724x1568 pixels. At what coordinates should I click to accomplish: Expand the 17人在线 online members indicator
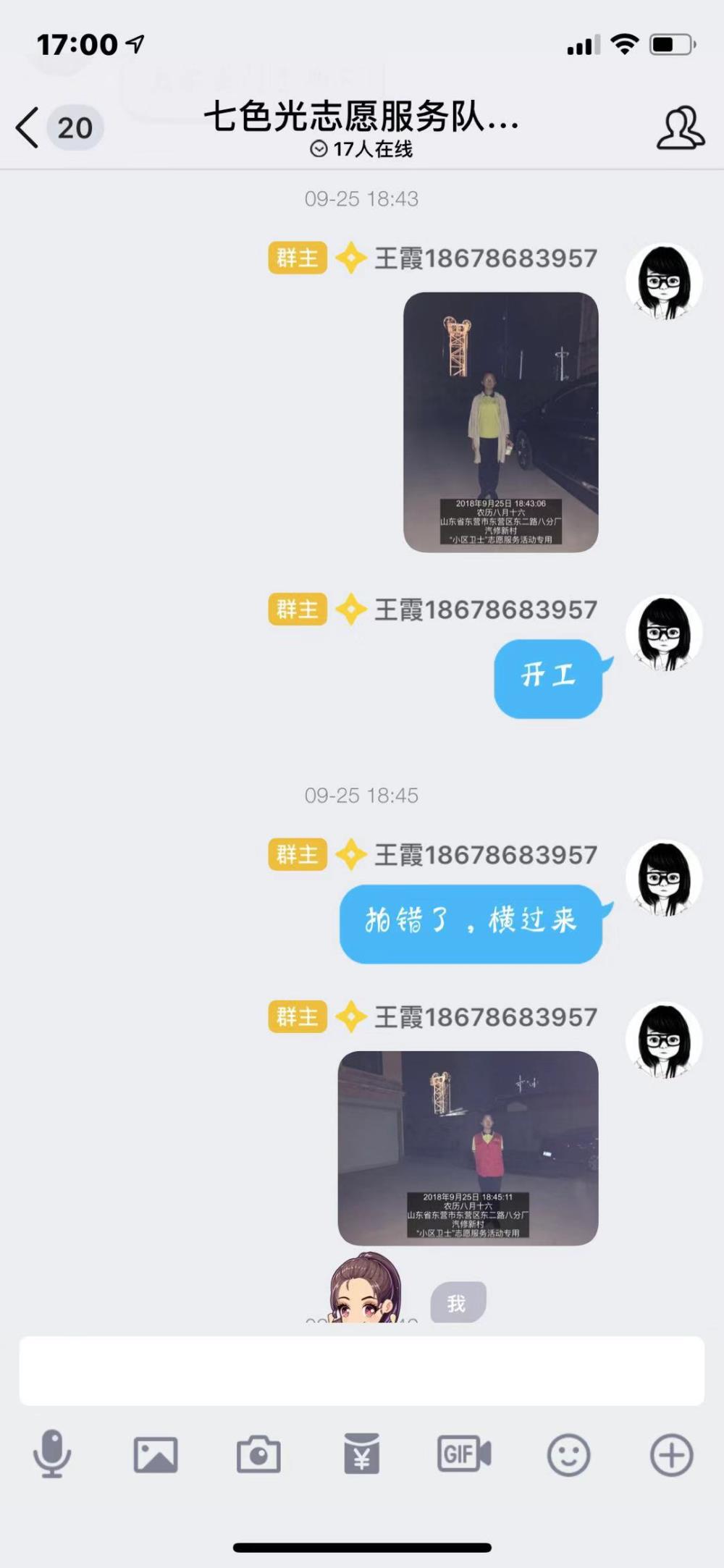(361, 149)
